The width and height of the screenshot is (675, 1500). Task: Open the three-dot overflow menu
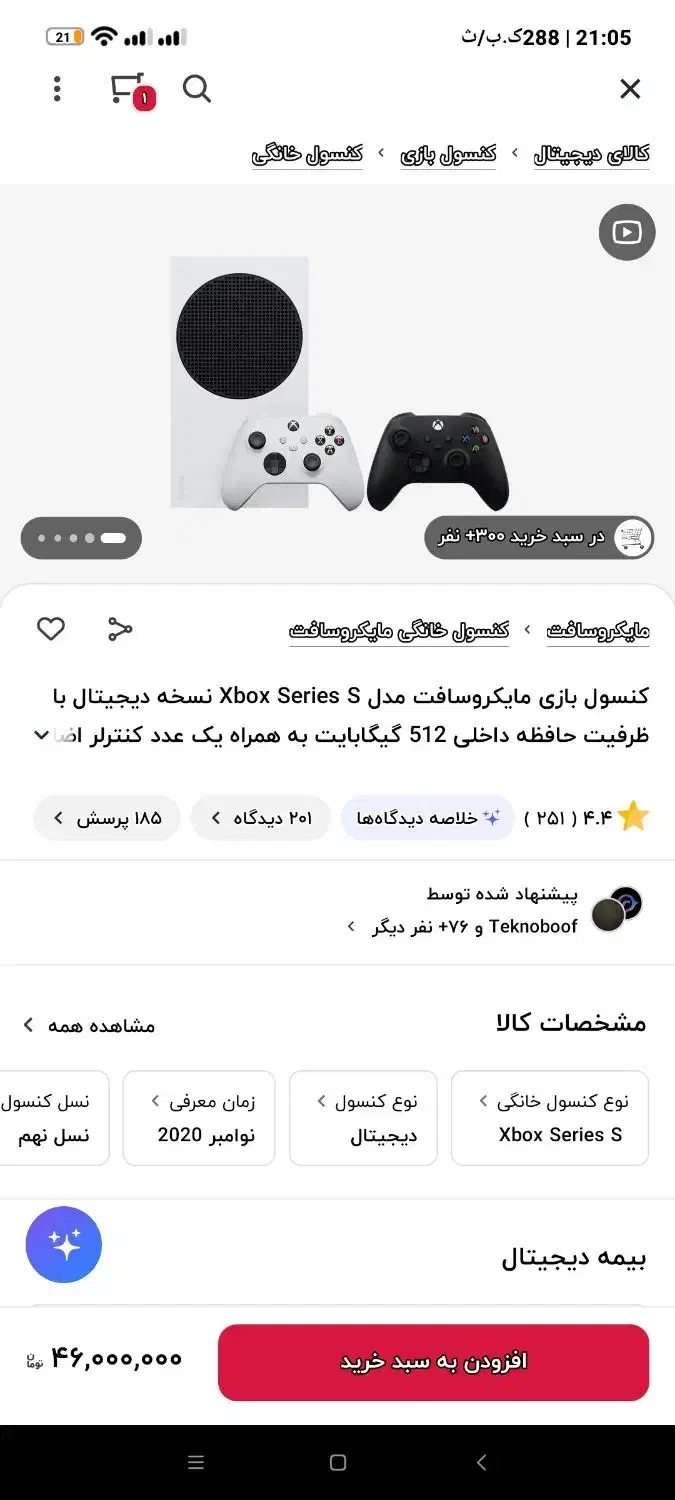click(x=57, y=89)
